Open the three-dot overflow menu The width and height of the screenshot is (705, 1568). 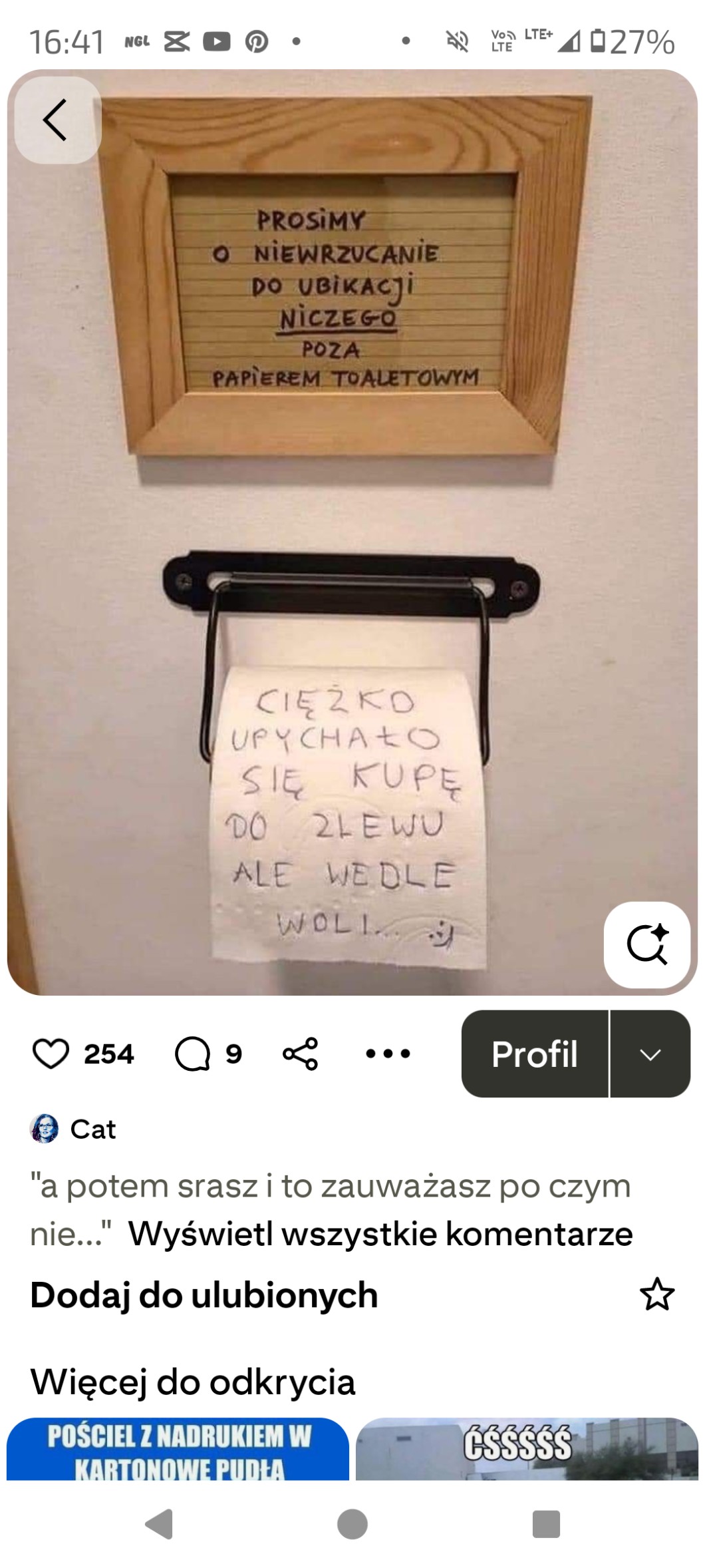tap(388, 1054)
